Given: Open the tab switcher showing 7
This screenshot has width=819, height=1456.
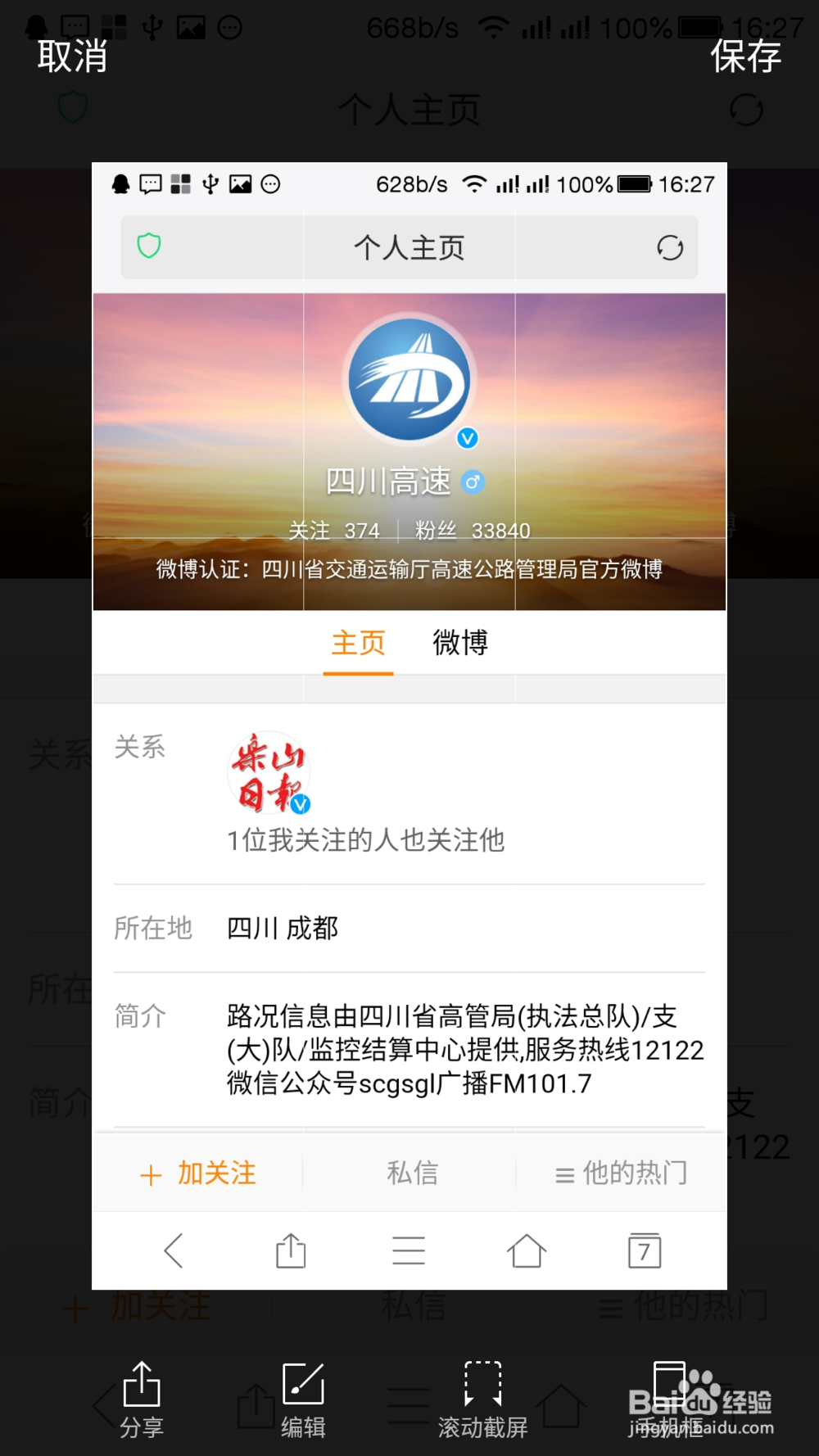Looking at the screenshot, I should 645,1250.
